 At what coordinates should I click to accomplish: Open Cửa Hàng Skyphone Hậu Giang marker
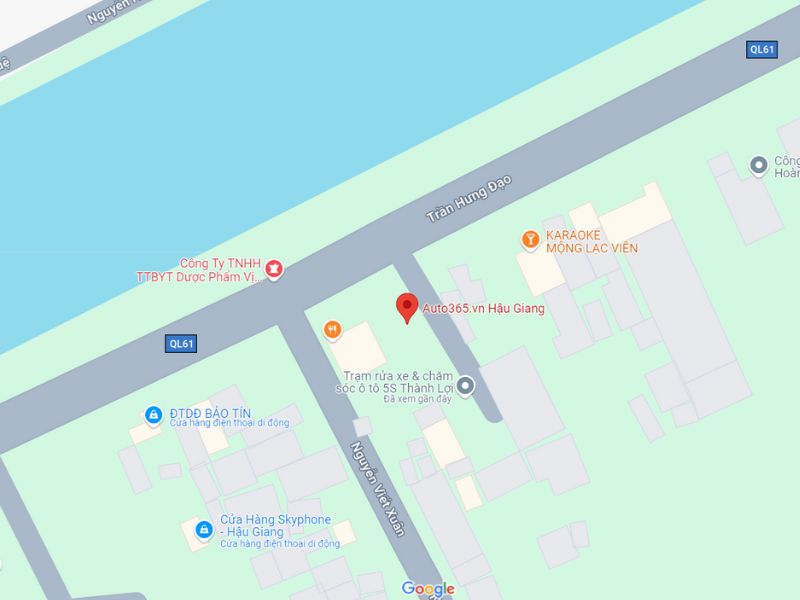tap(204, 528)
